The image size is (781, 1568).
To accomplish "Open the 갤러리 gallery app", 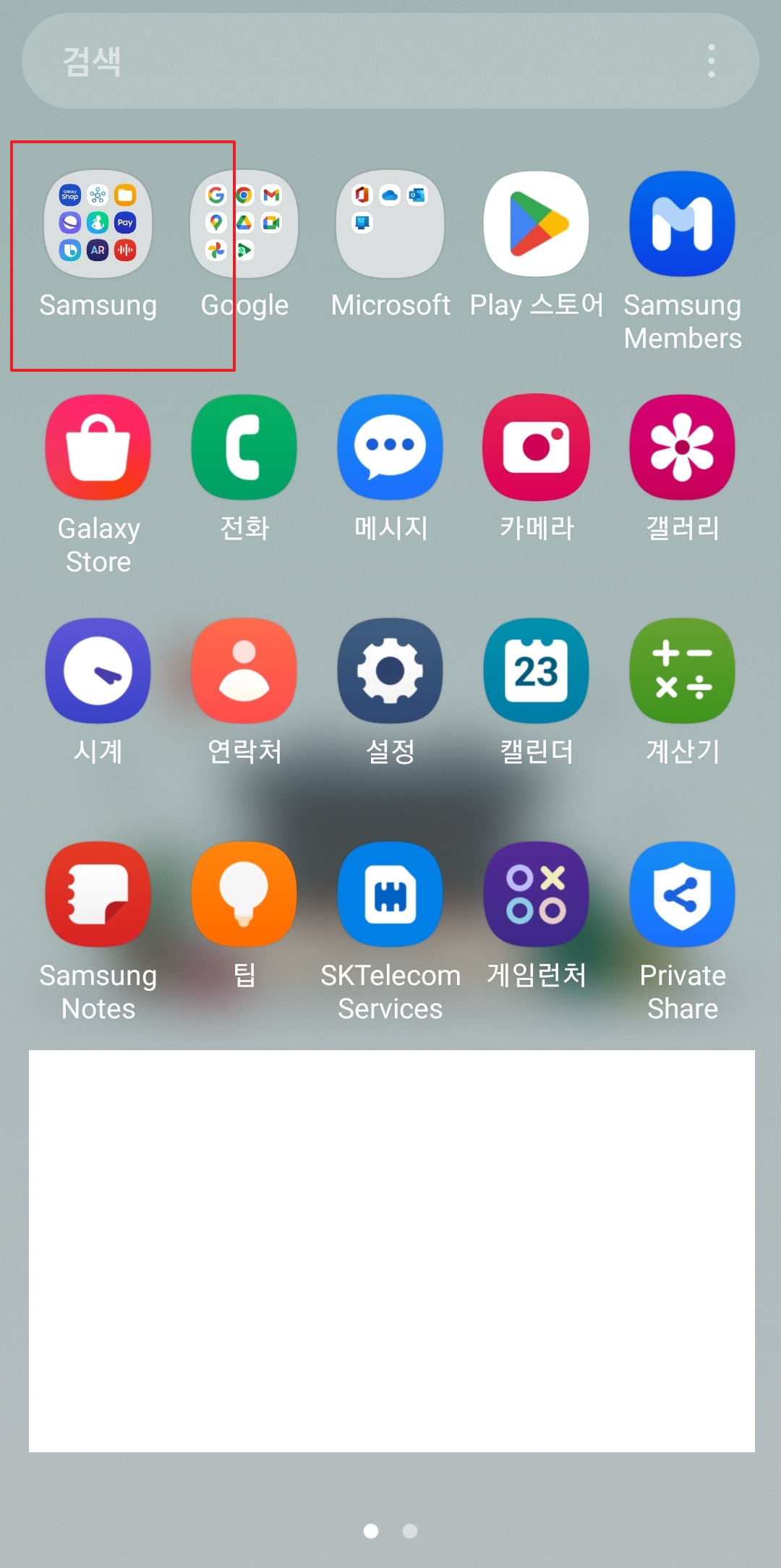I will coord(682,447).
